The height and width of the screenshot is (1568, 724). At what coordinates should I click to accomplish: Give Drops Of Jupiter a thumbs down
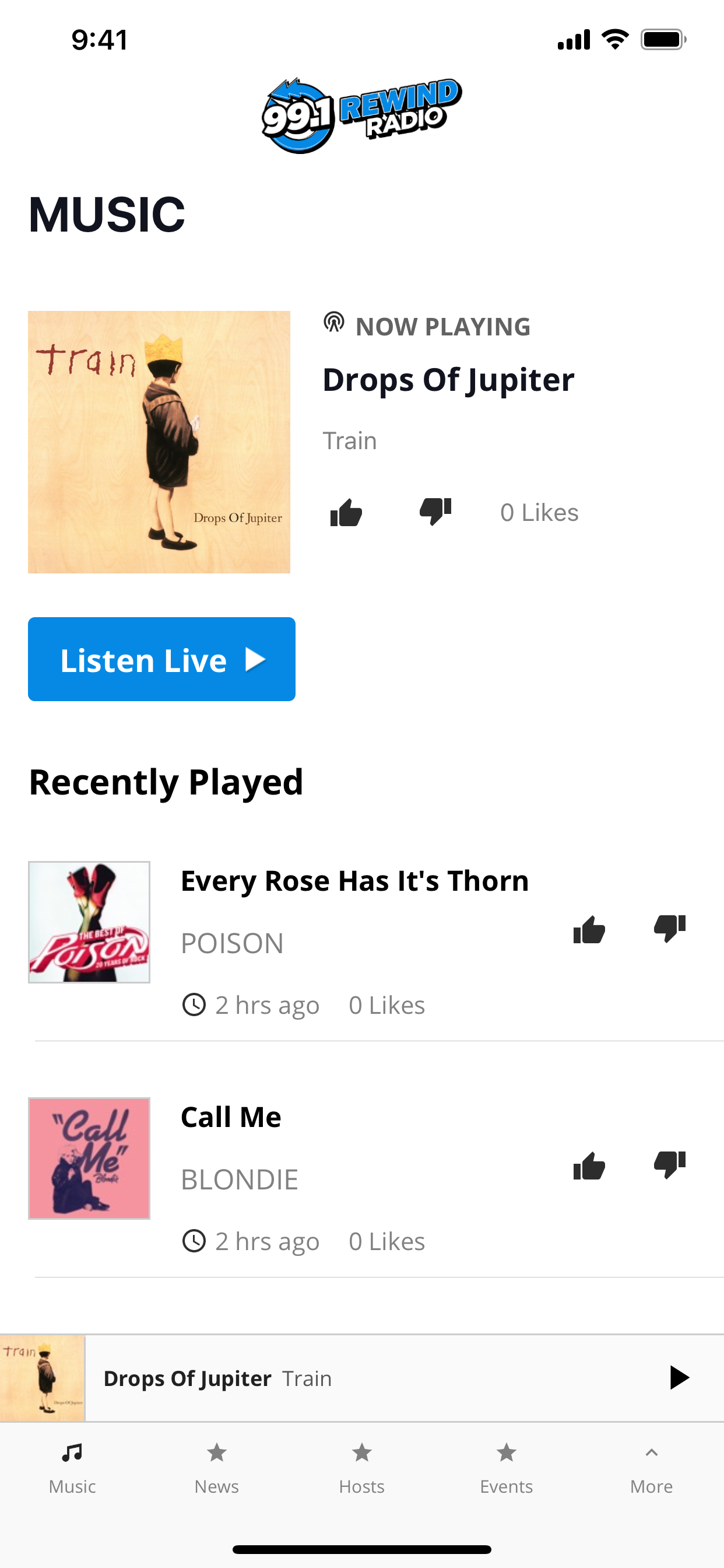(x=434, y=512)
